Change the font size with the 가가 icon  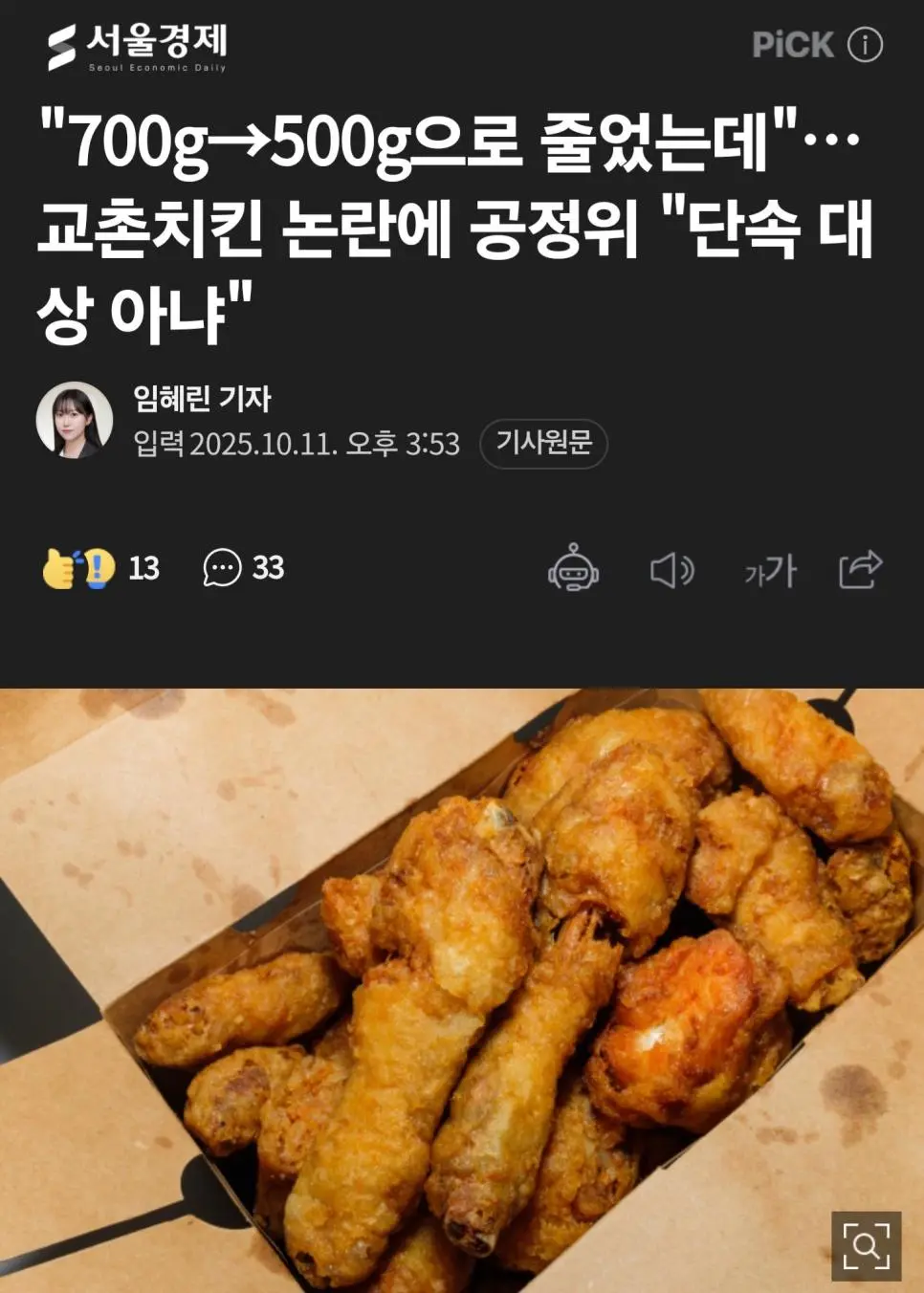click(x=770, y=571)
